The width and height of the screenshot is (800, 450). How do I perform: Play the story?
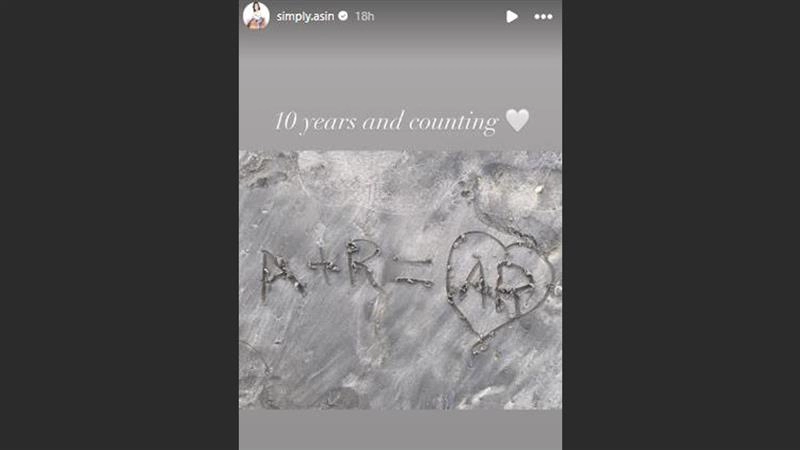pyautogui.click(x=512, y=17)
